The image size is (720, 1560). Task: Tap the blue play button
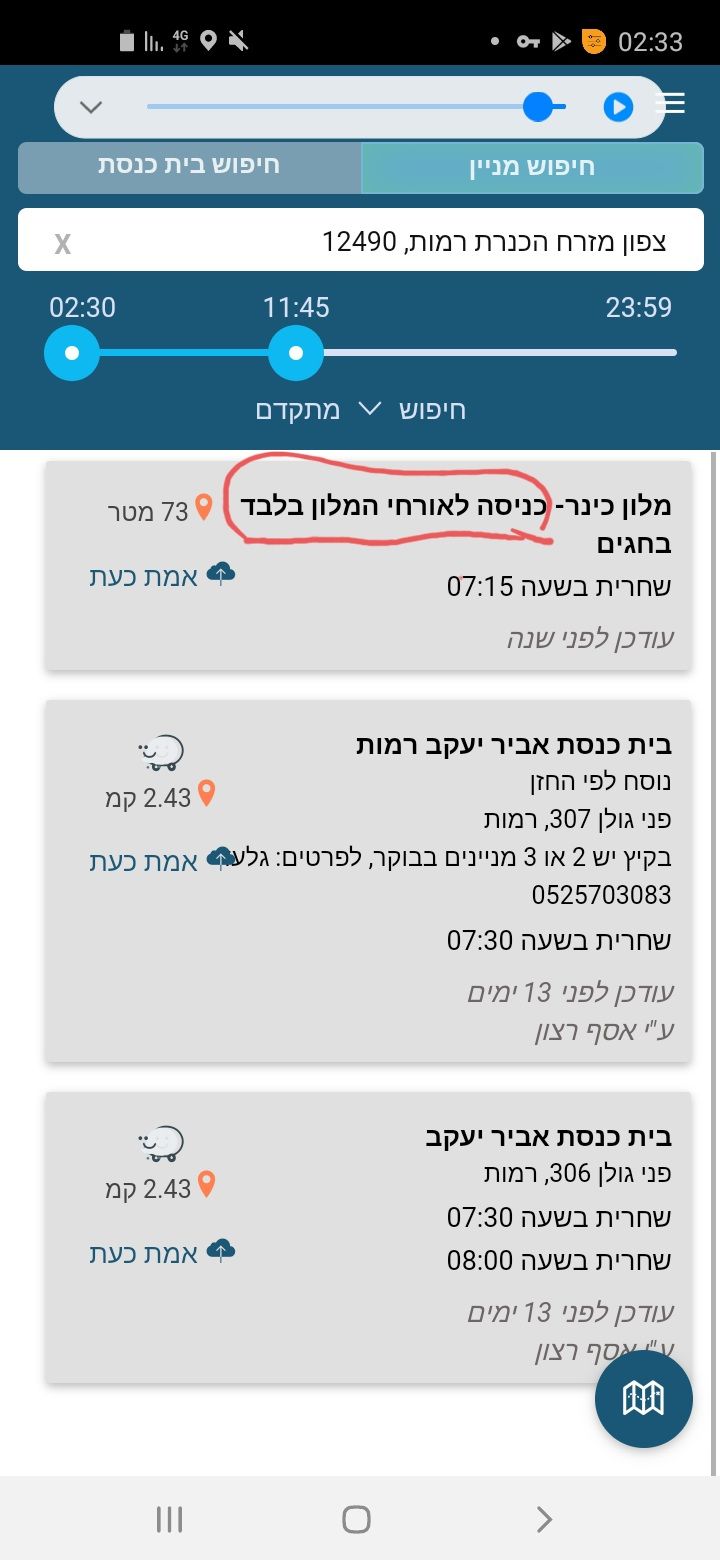[x=618, y=106]
